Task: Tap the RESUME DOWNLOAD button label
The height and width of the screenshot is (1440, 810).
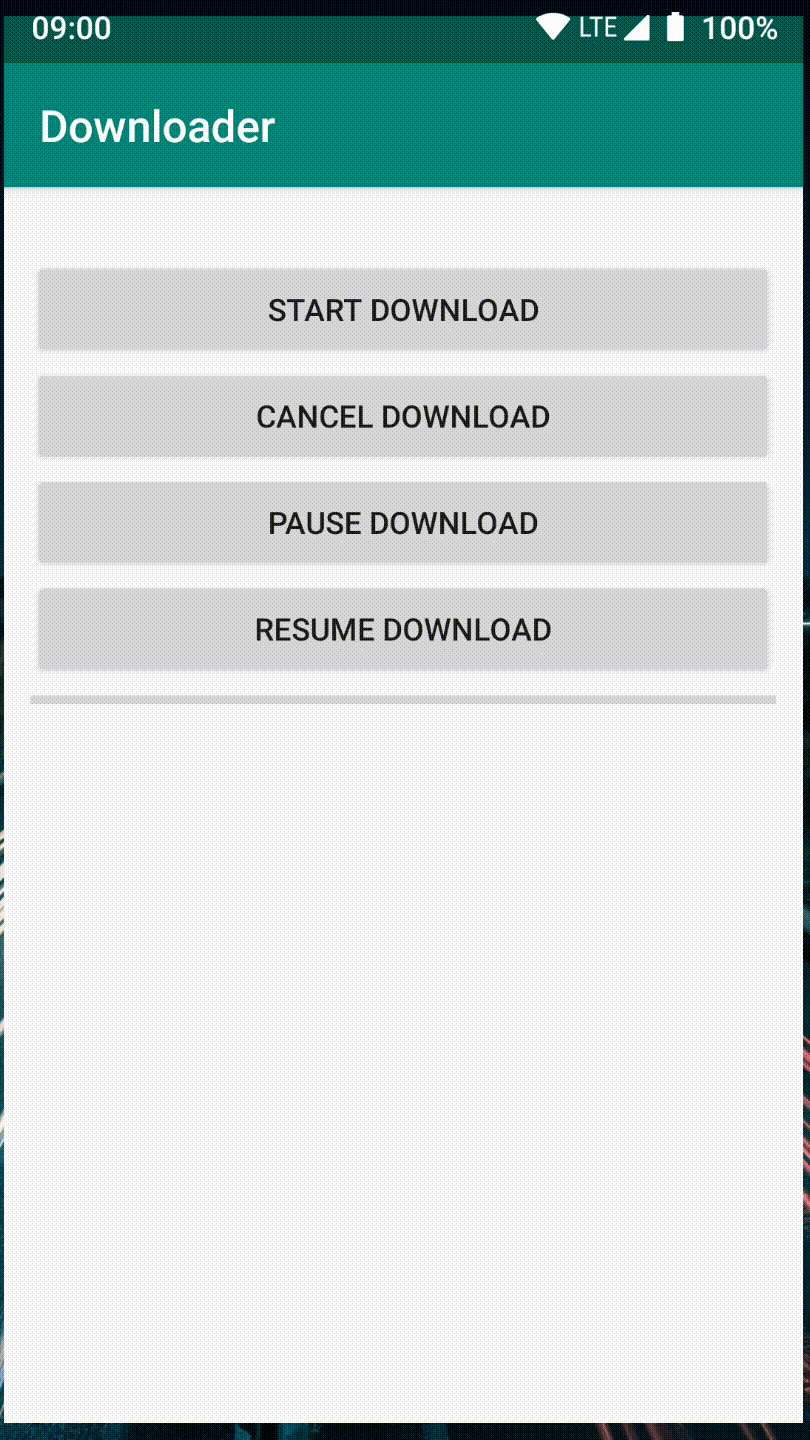Action: pyautogui.click(x=403, y=630)
